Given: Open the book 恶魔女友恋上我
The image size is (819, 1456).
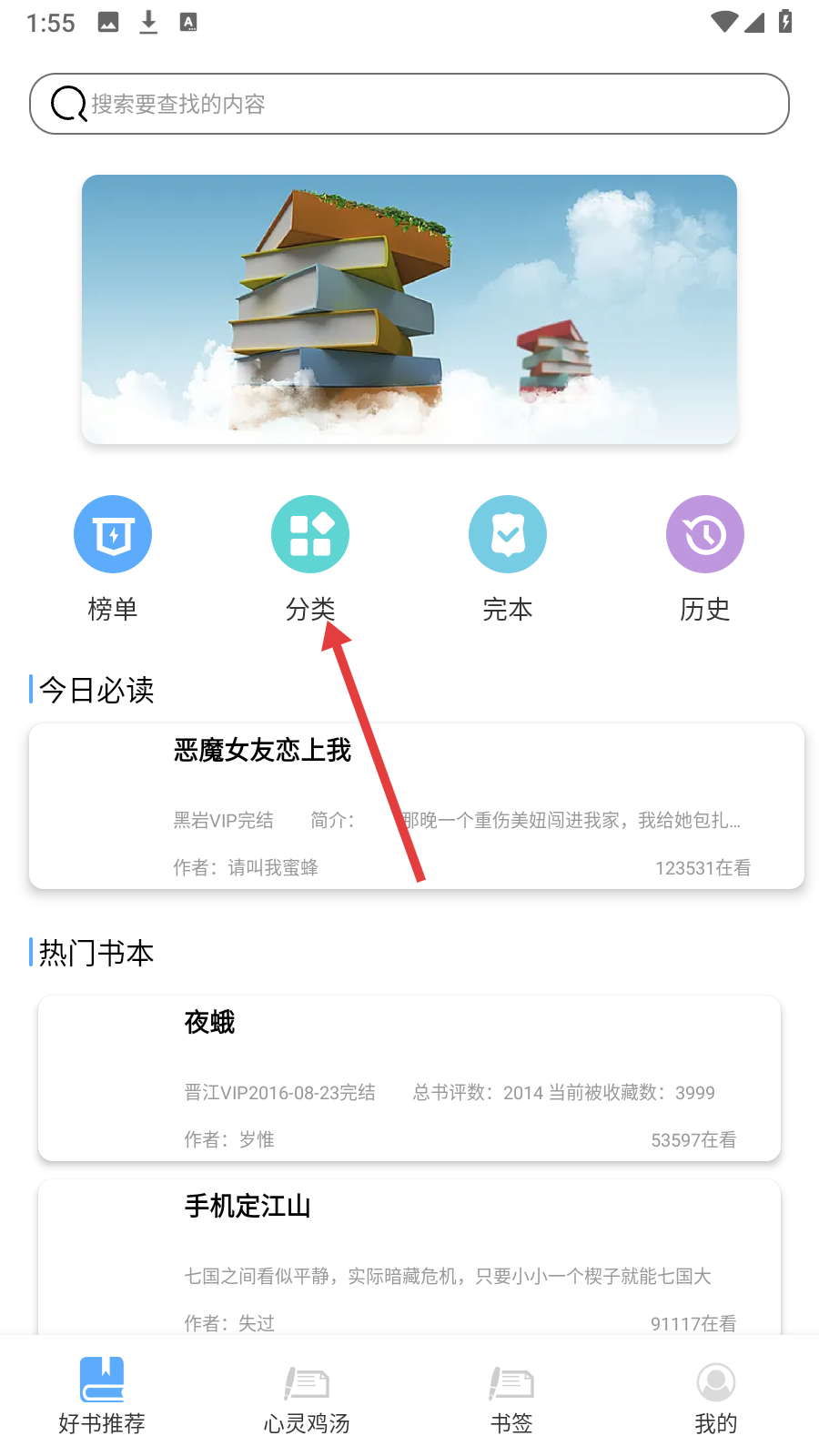Looking at the screenshot, I should click(x=417, y=806).
